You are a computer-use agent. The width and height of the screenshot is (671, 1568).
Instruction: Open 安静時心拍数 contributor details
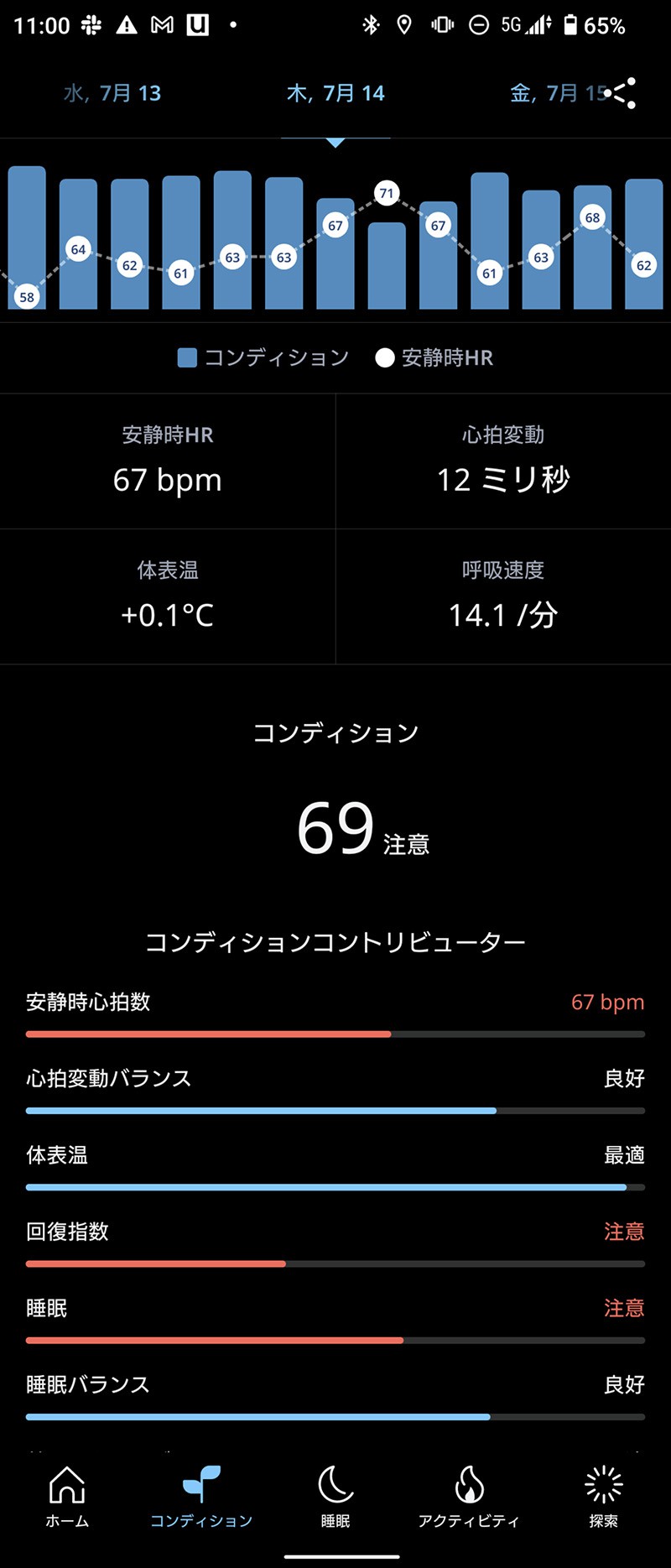point(335,1011)
